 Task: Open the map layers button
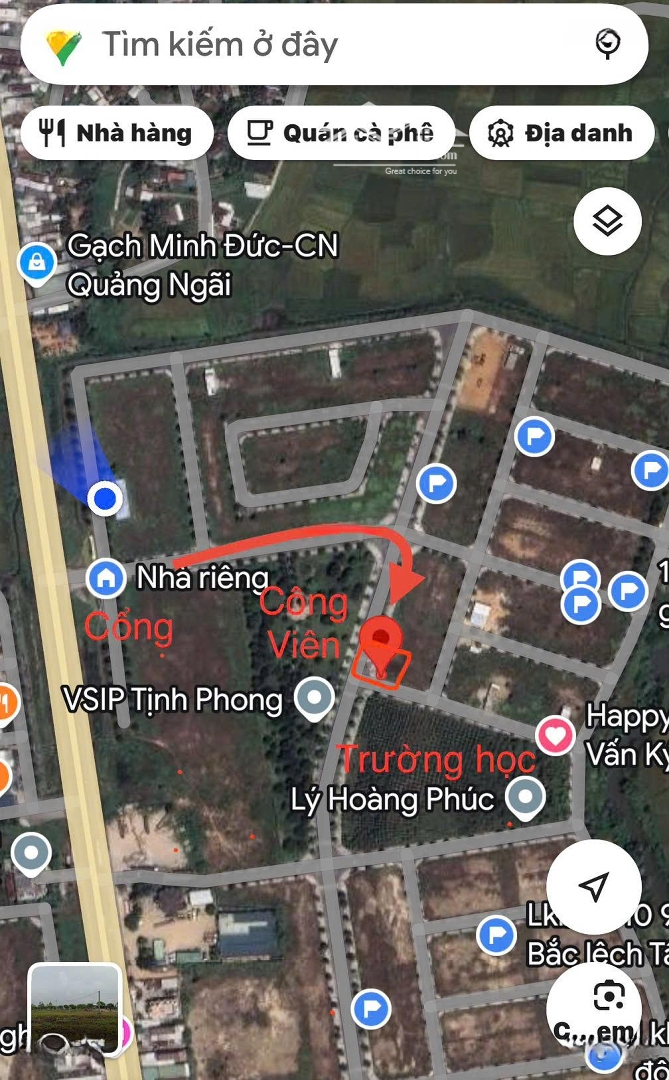pos(608,221)
